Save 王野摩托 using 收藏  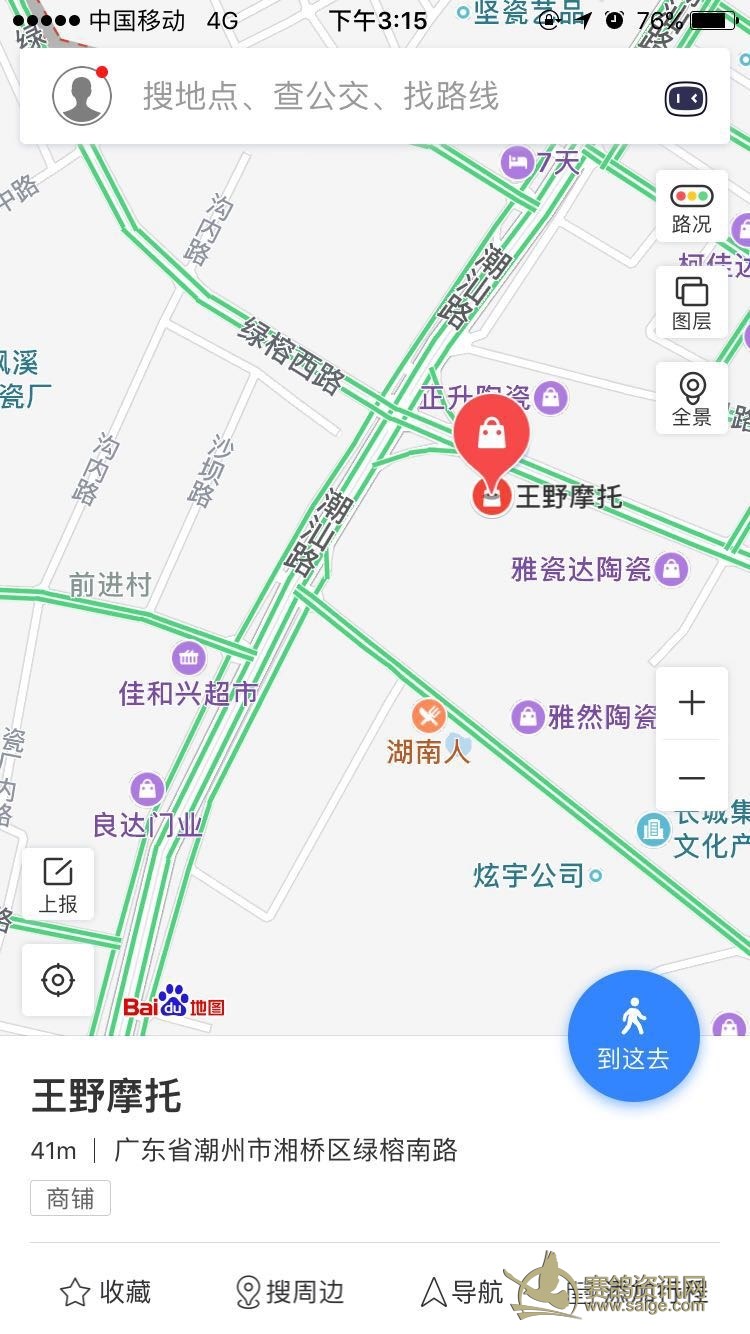105,1292
